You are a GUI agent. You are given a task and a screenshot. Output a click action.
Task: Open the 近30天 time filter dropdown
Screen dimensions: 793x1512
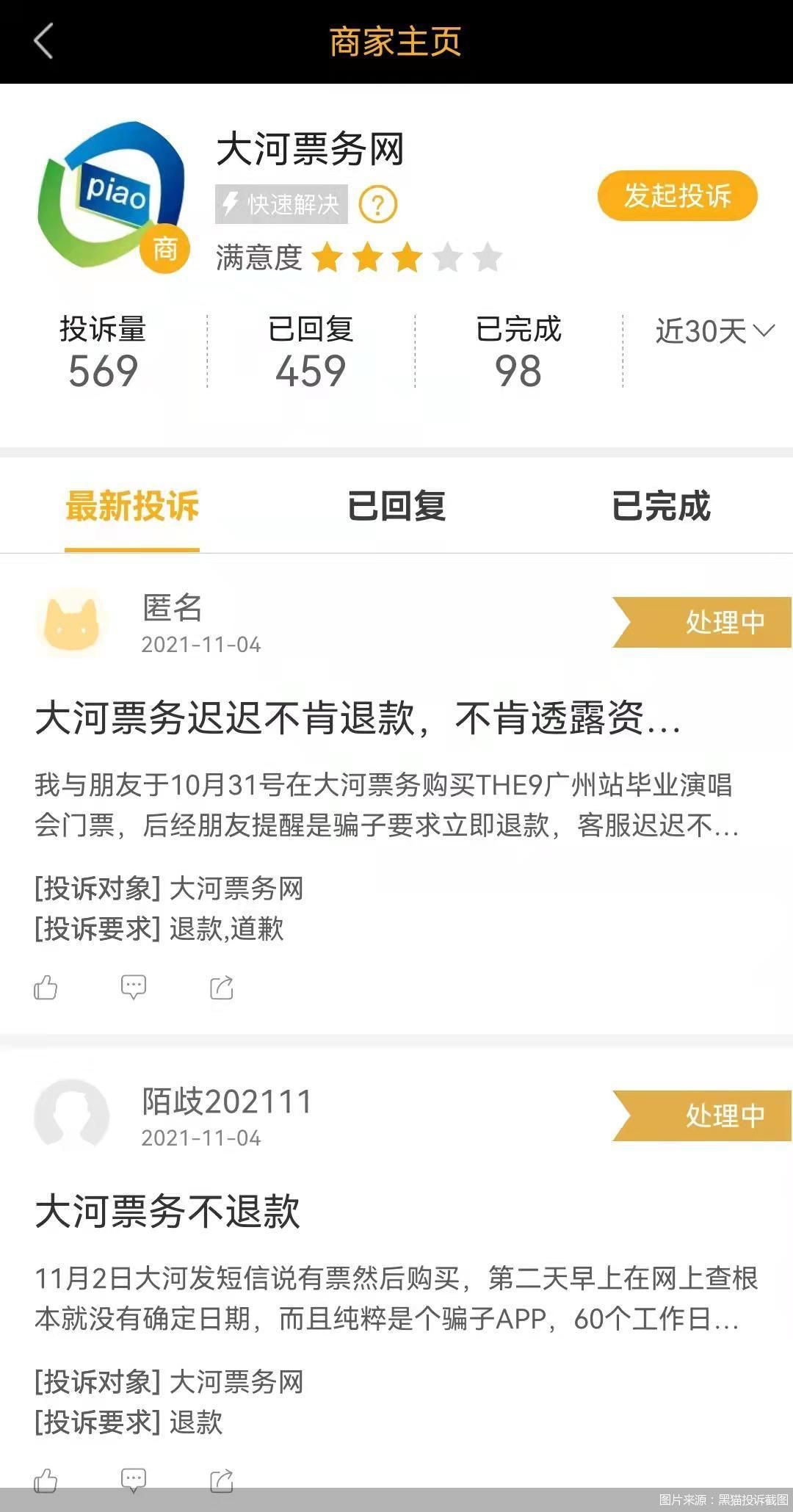tap(716, 332)
